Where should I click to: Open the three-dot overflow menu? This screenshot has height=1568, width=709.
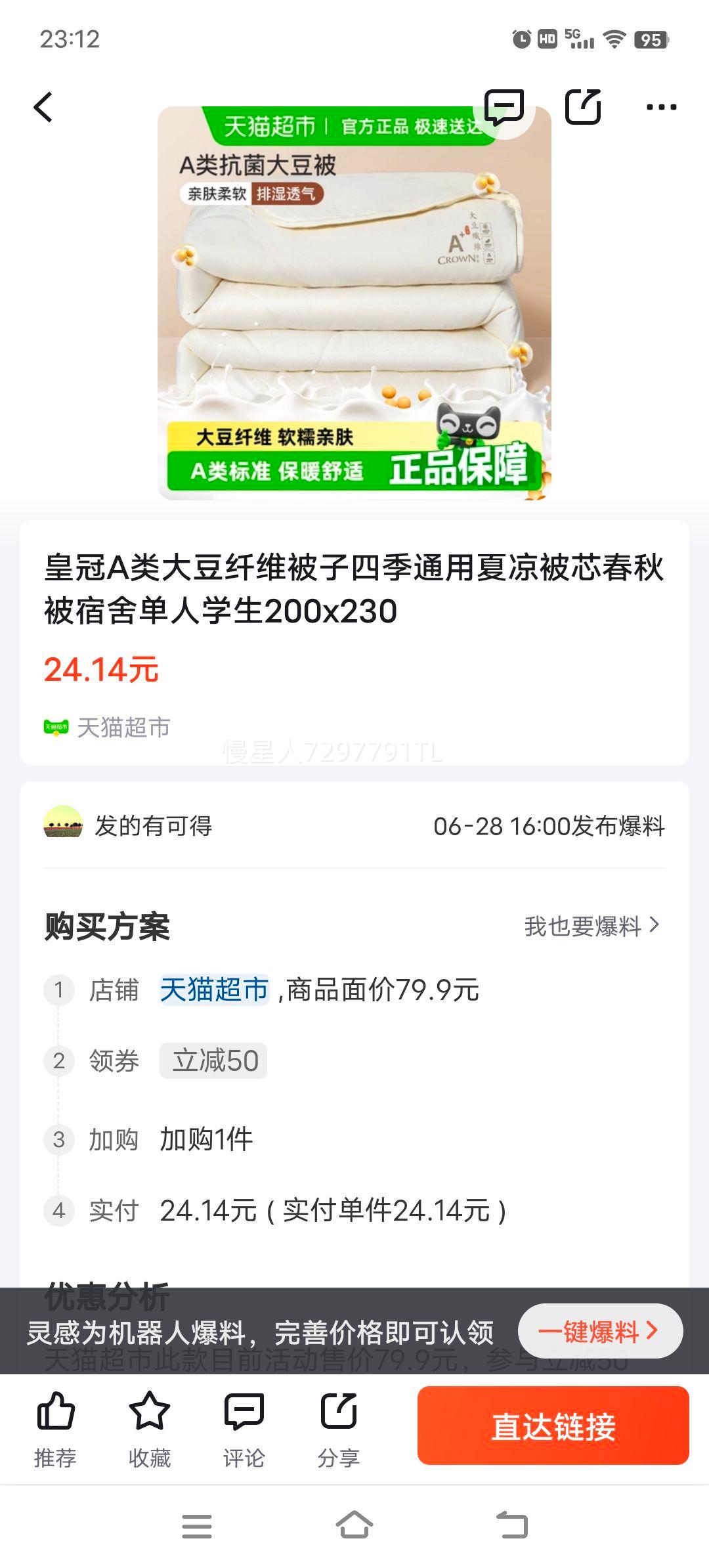[x=661, y=107]
